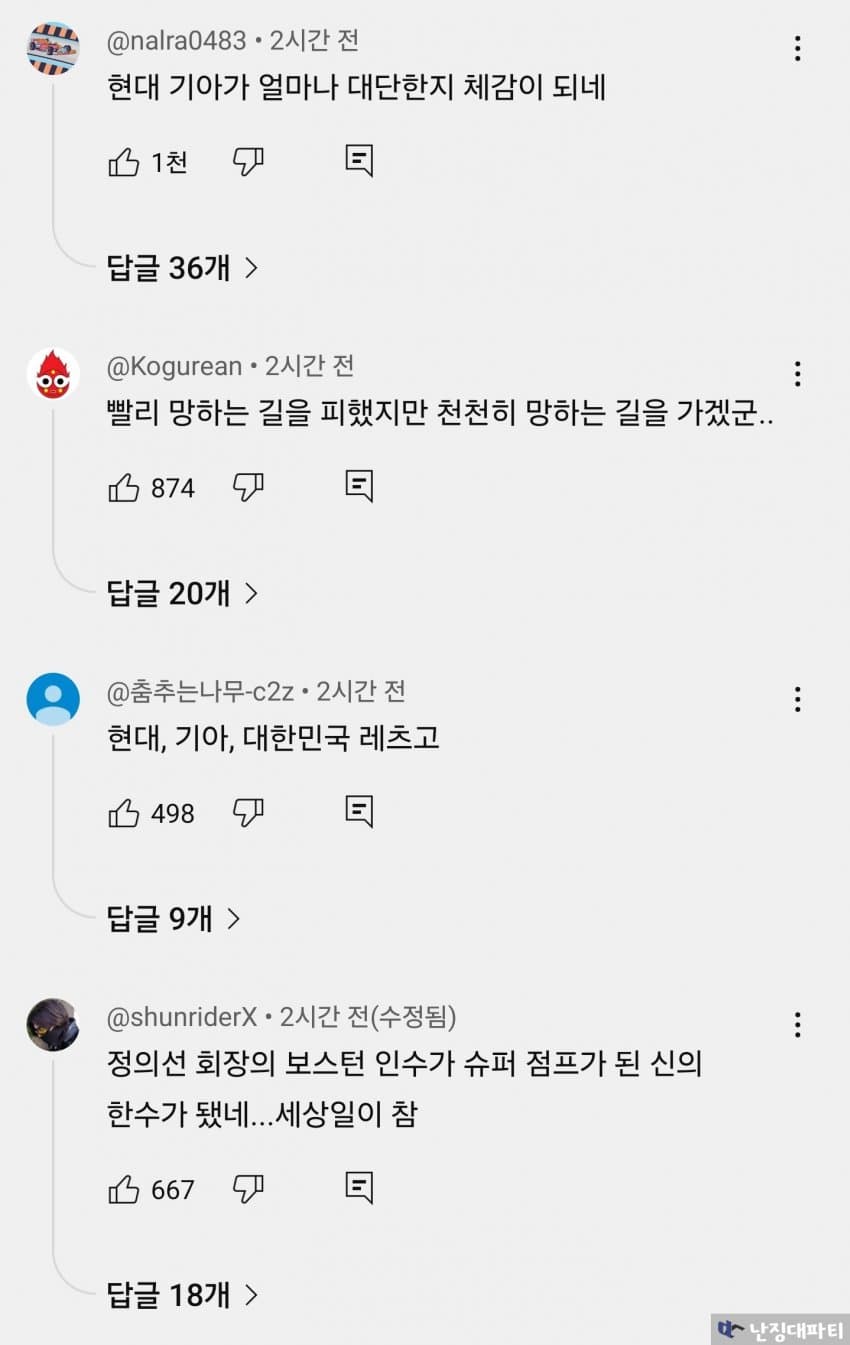Viewport: 850px width, 1345px height.
Task: Click reply icon under @Kogurean's comment
Action: coord(358,486)
